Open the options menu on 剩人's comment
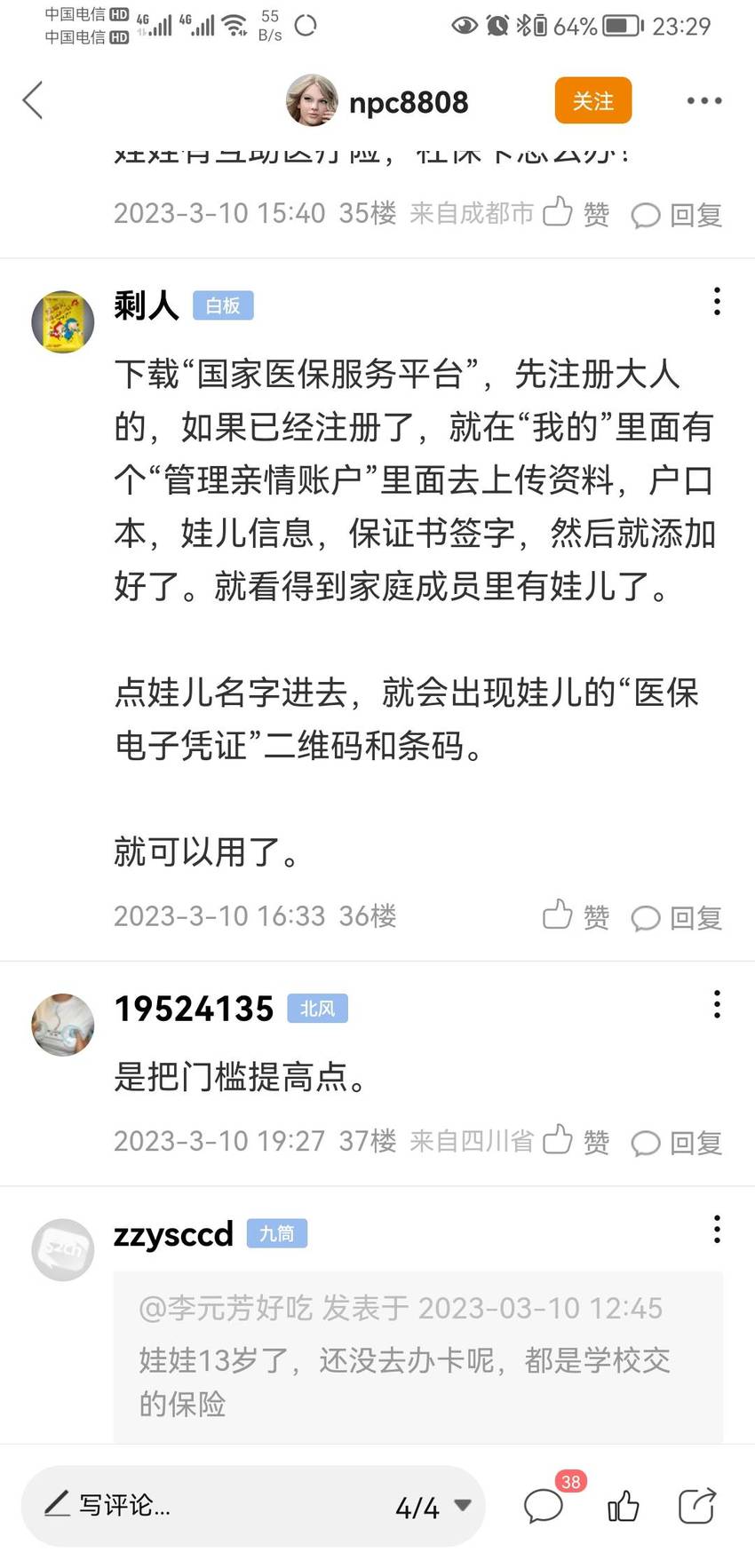Image resolution: width=755 pixels, height=1568 pixels. [716, 302]
